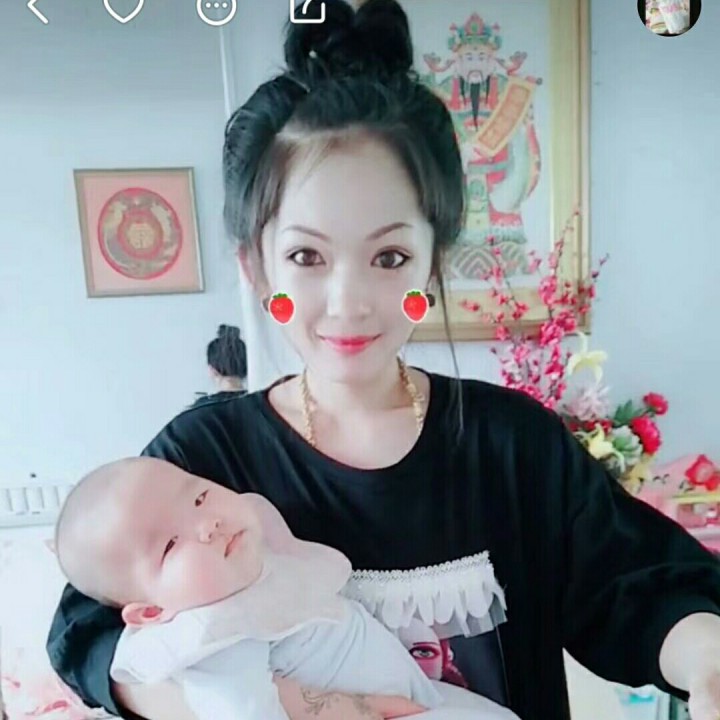This screenshot has height=720, width=720.
Task: Go back using the back arrow
Action: 37,8
